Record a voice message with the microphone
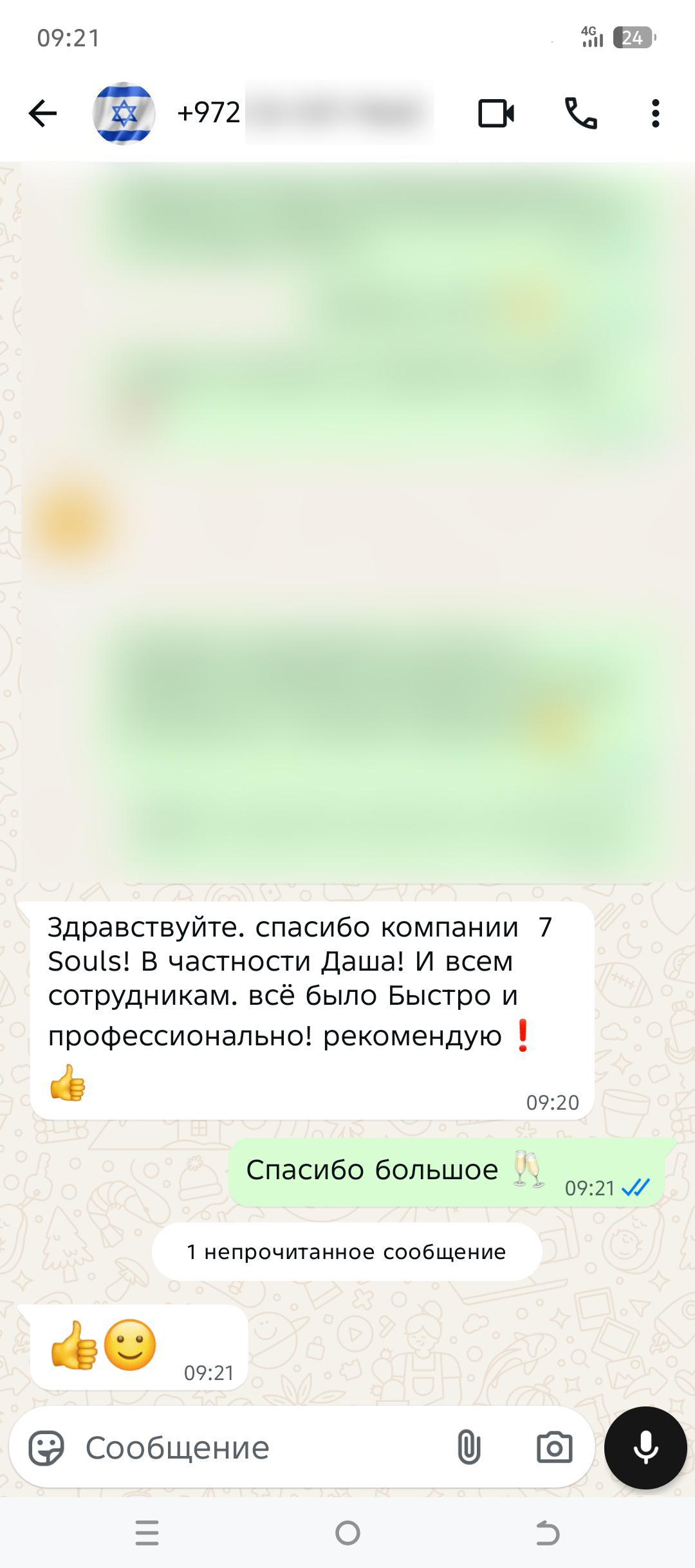This screenshot has width=695, height=1568. click(x=645, y=1448)
